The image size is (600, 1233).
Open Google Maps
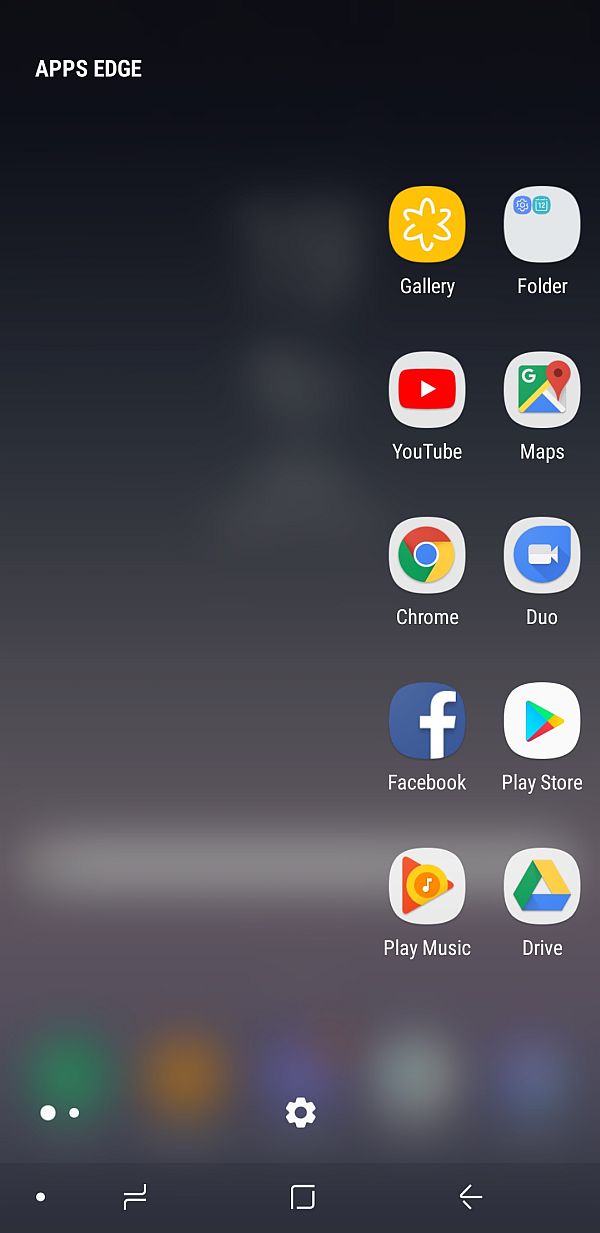click(542, 390)
